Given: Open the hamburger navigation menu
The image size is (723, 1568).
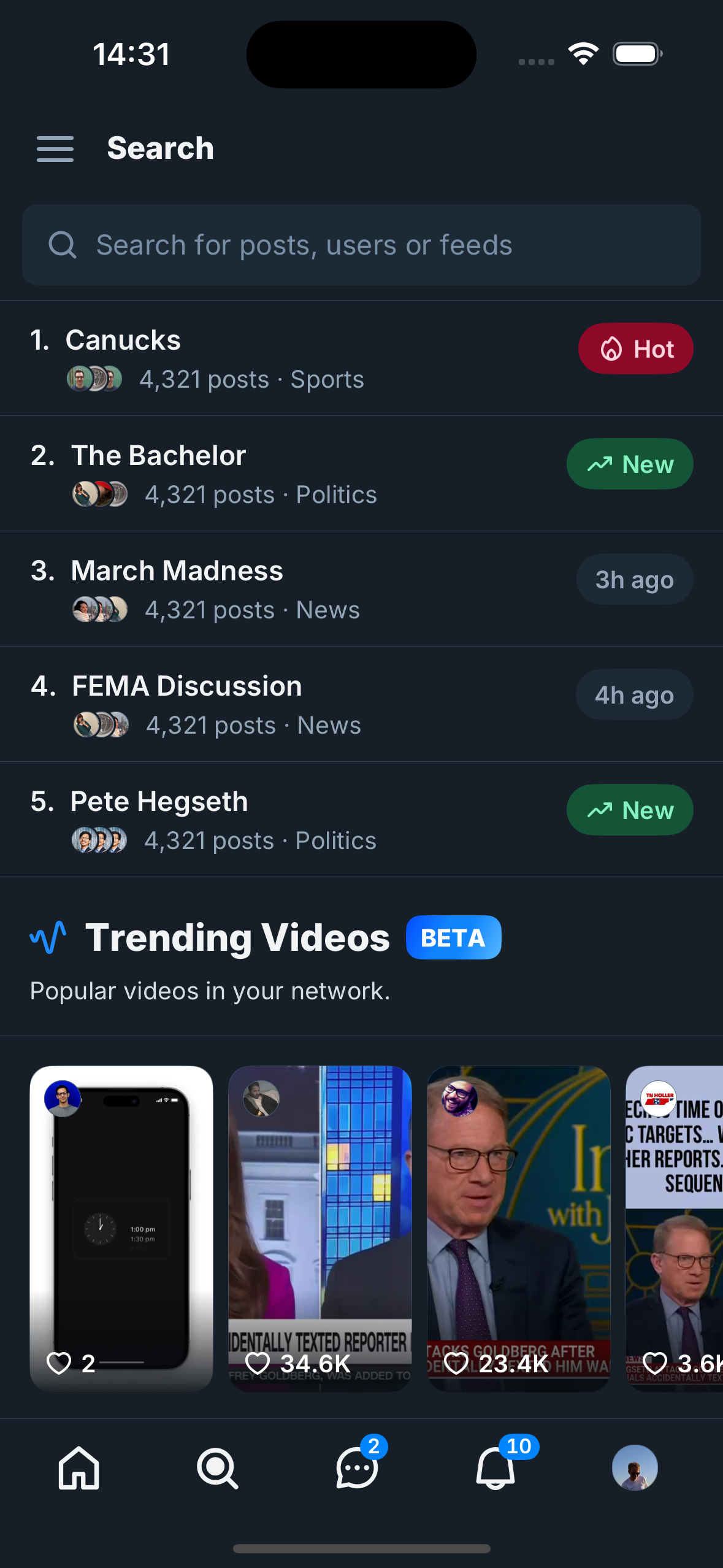Looking at the screenshot, I should 55,148.
